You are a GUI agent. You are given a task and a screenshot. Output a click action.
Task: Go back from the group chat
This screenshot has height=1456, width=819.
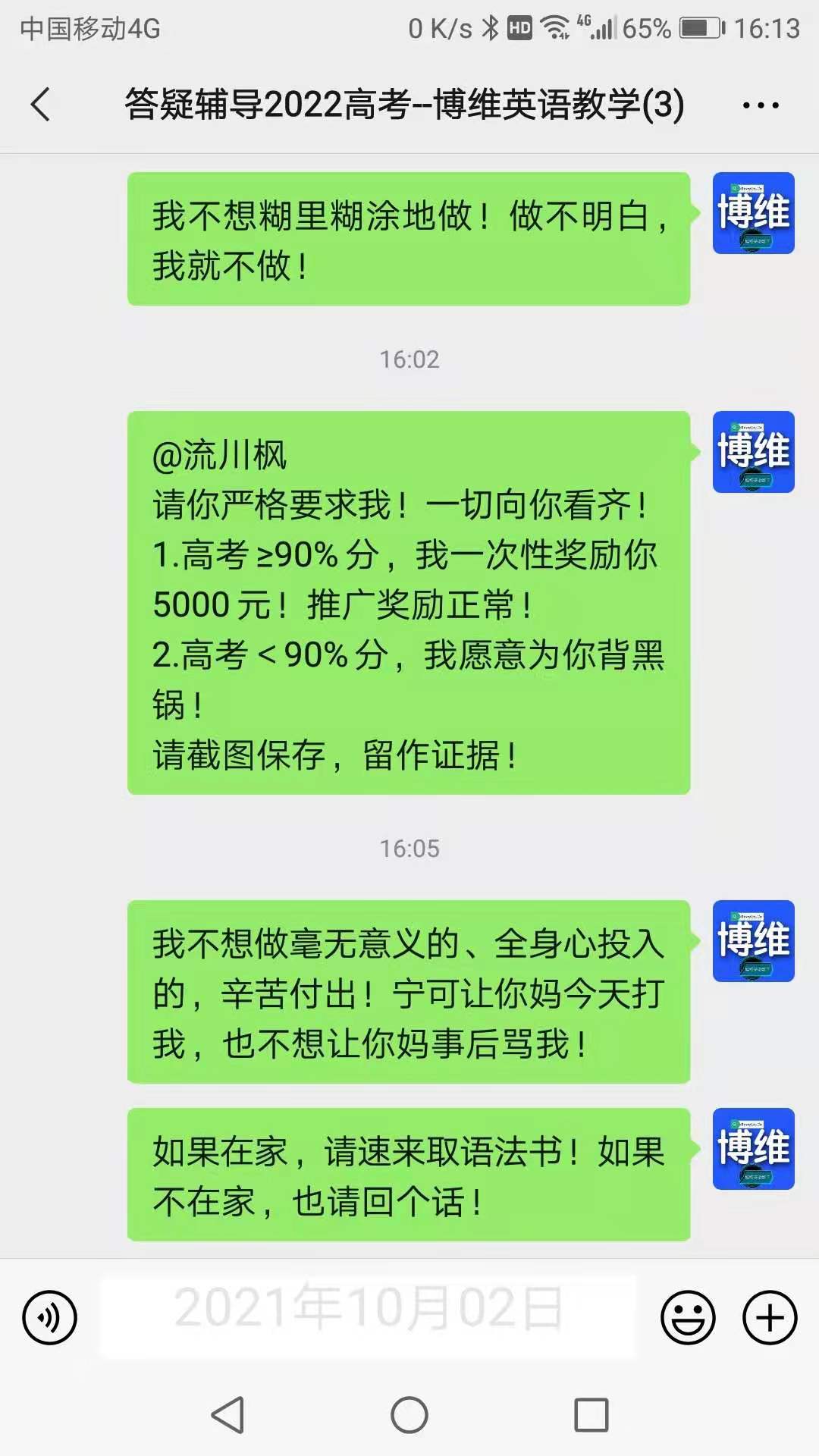click(41, 104)
